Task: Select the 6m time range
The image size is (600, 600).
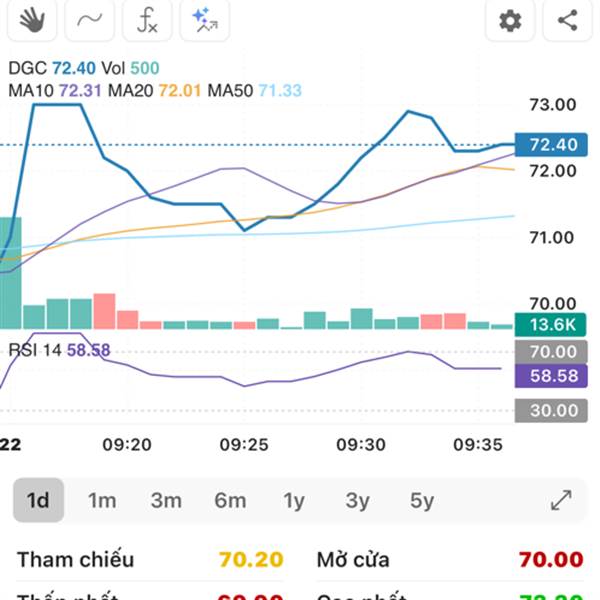Action: tap(230, 500)
